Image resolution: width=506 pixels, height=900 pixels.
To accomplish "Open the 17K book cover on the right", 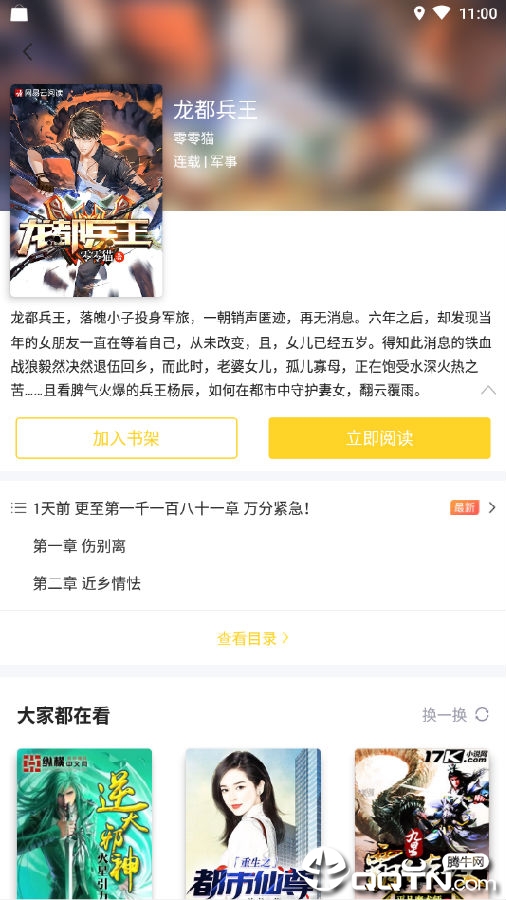I will [x=422, y=824].
